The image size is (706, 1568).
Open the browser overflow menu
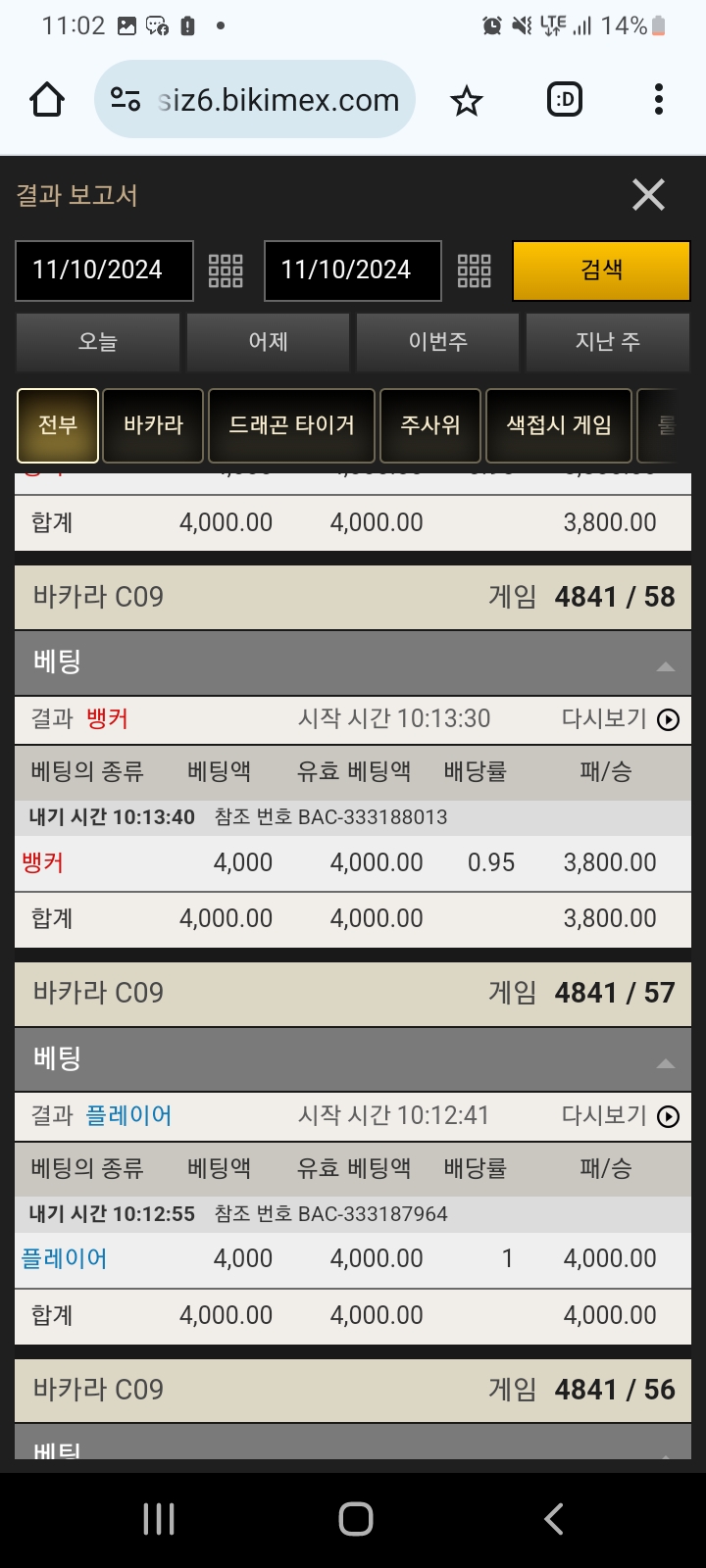[658, 100]
